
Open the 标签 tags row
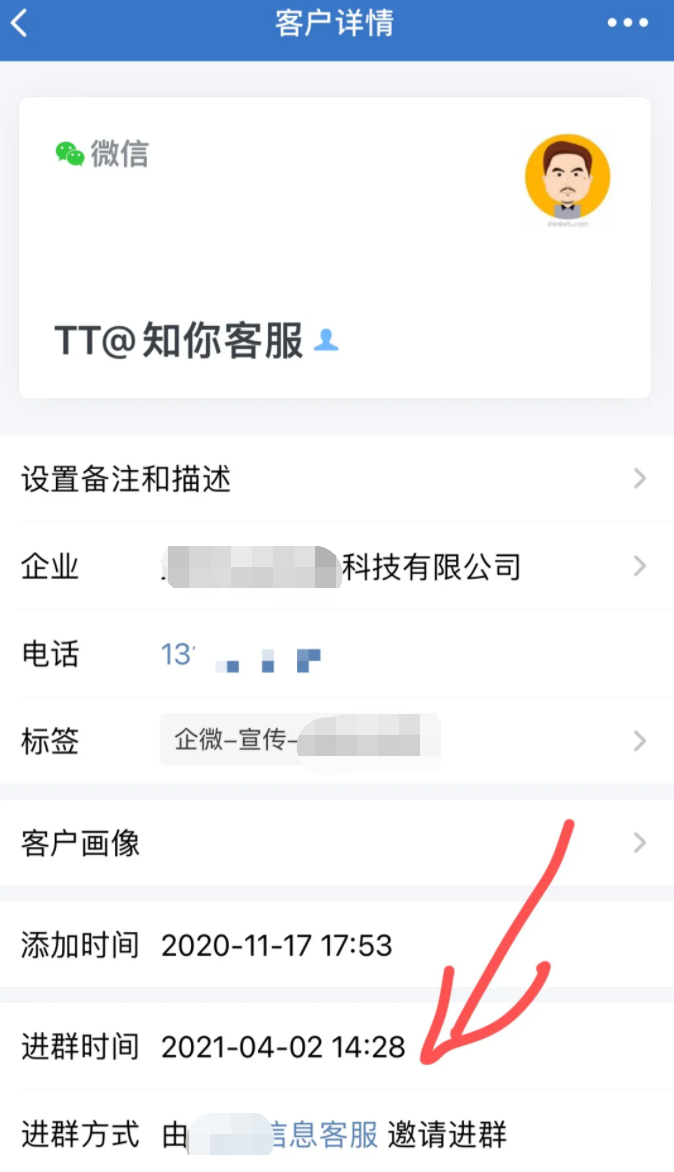point(336,741)
